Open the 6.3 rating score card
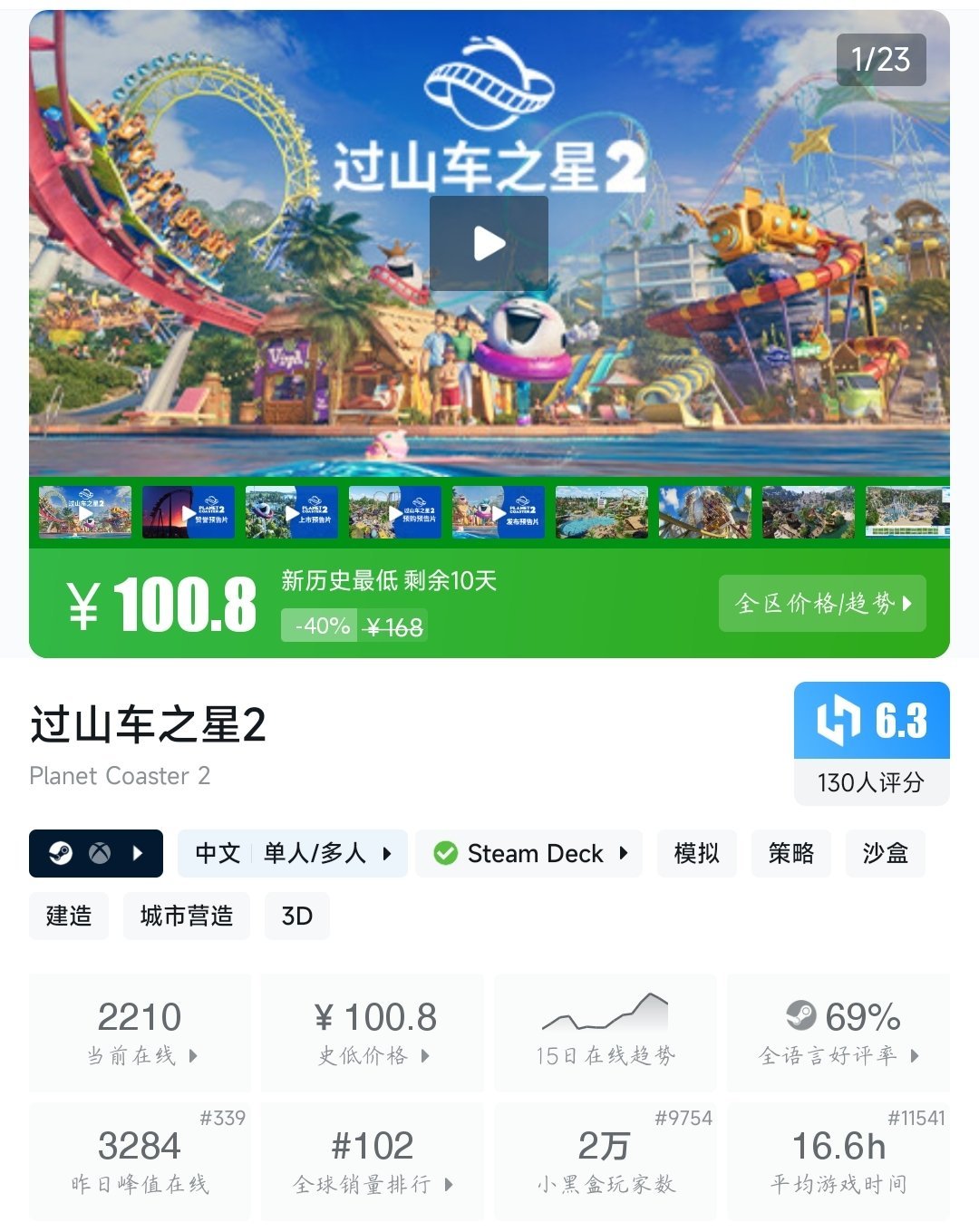 (x=871, y=743)
